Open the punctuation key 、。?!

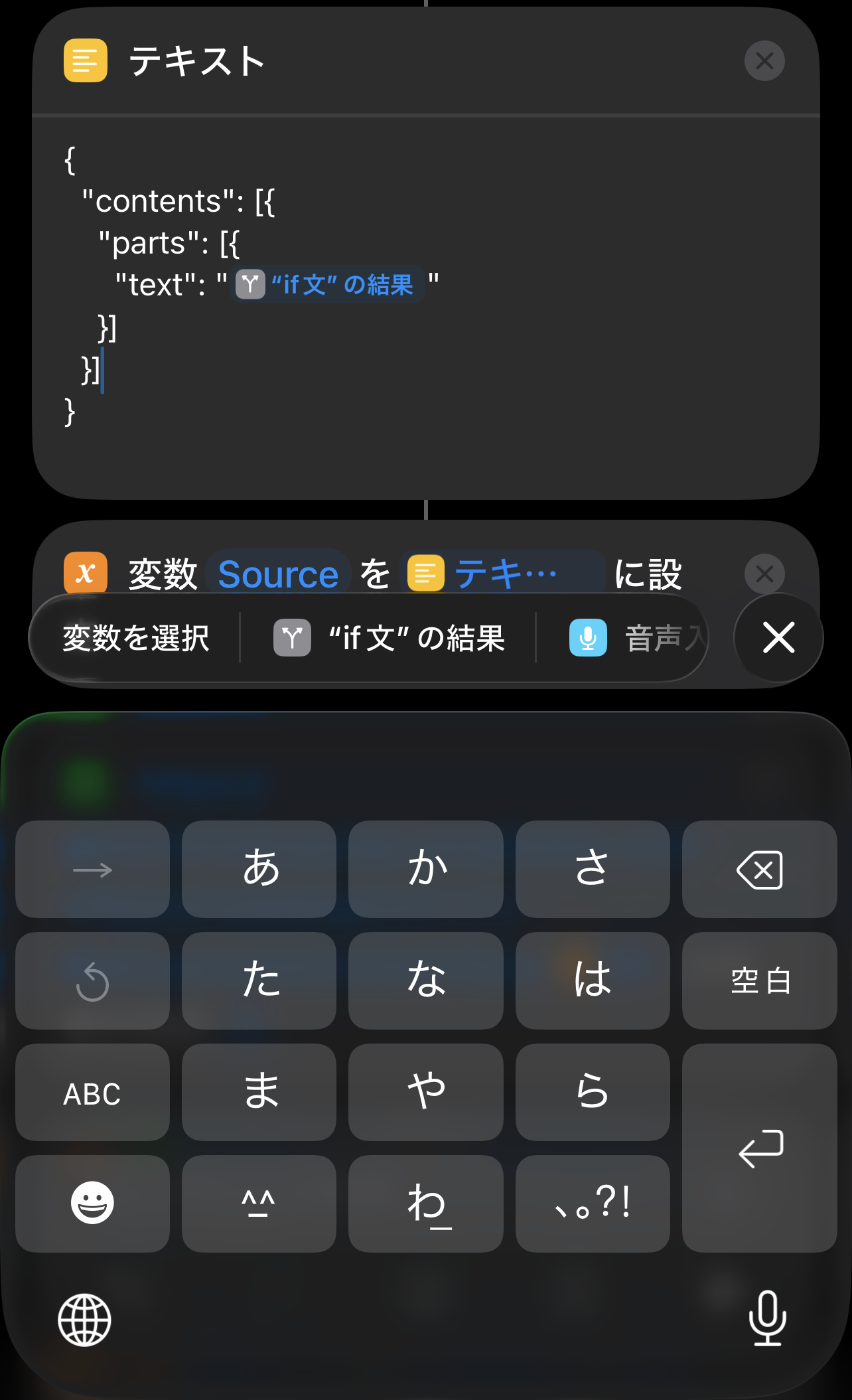click(592, 1203)
